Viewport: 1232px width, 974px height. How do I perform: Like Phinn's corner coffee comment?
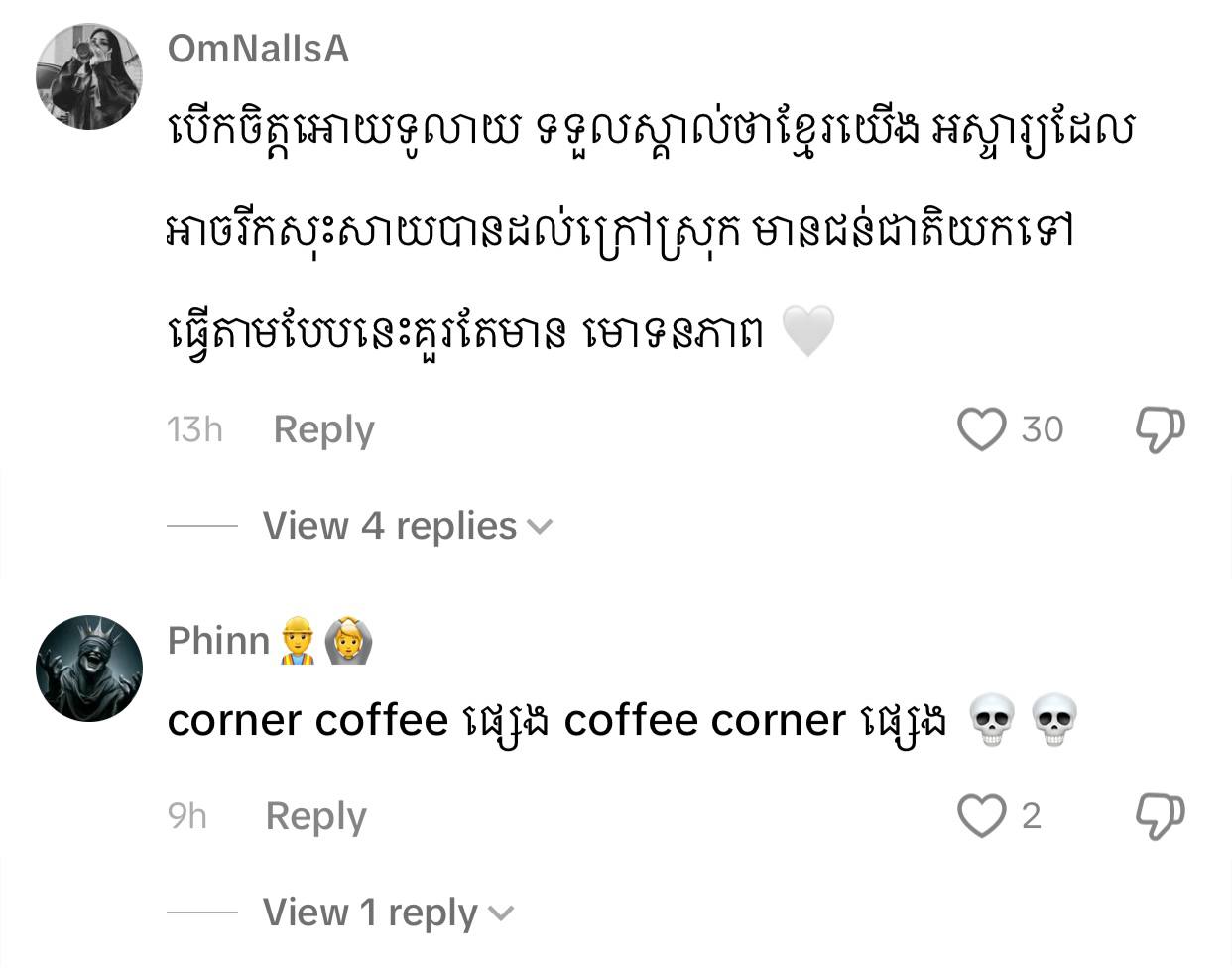coord(981,816)
